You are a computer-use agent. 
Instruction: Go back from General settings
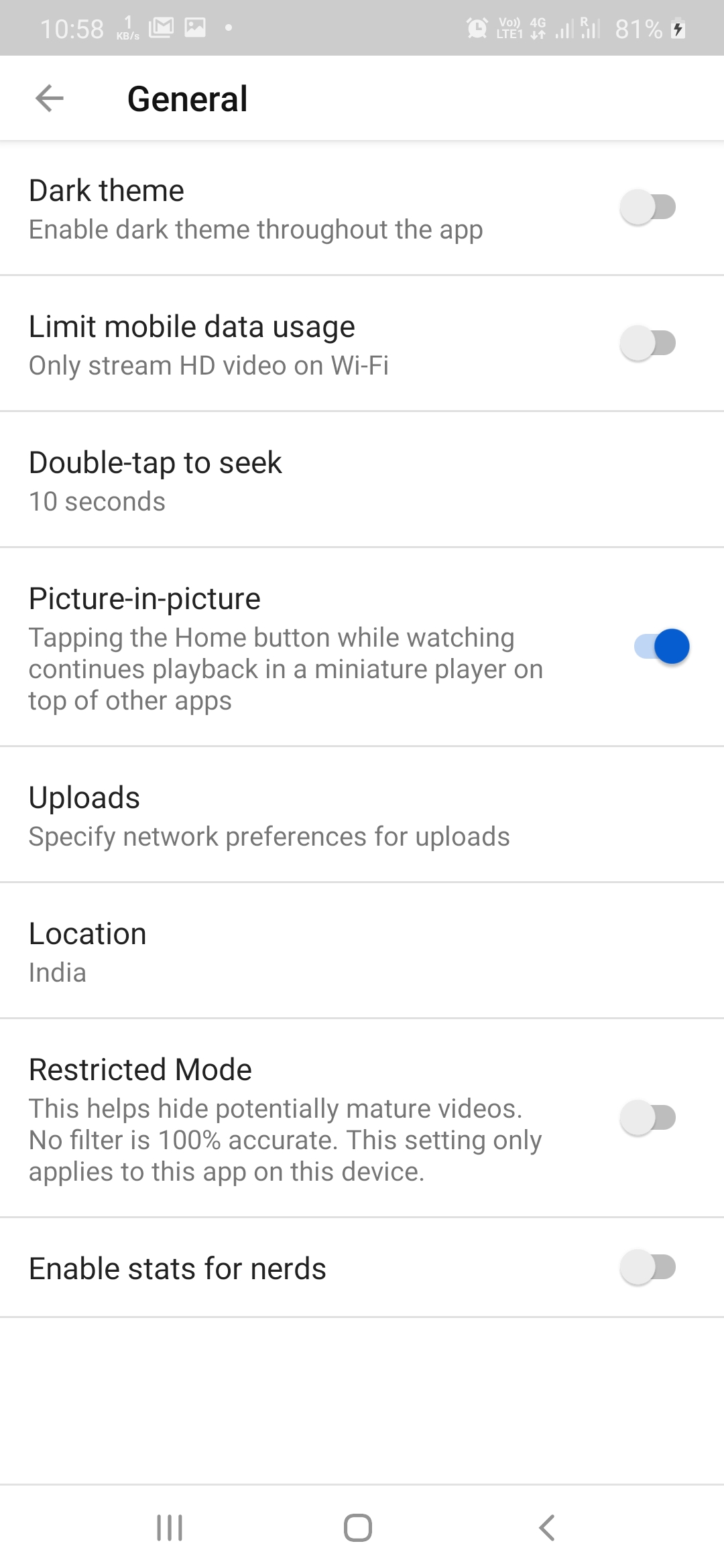coord(49,99)
